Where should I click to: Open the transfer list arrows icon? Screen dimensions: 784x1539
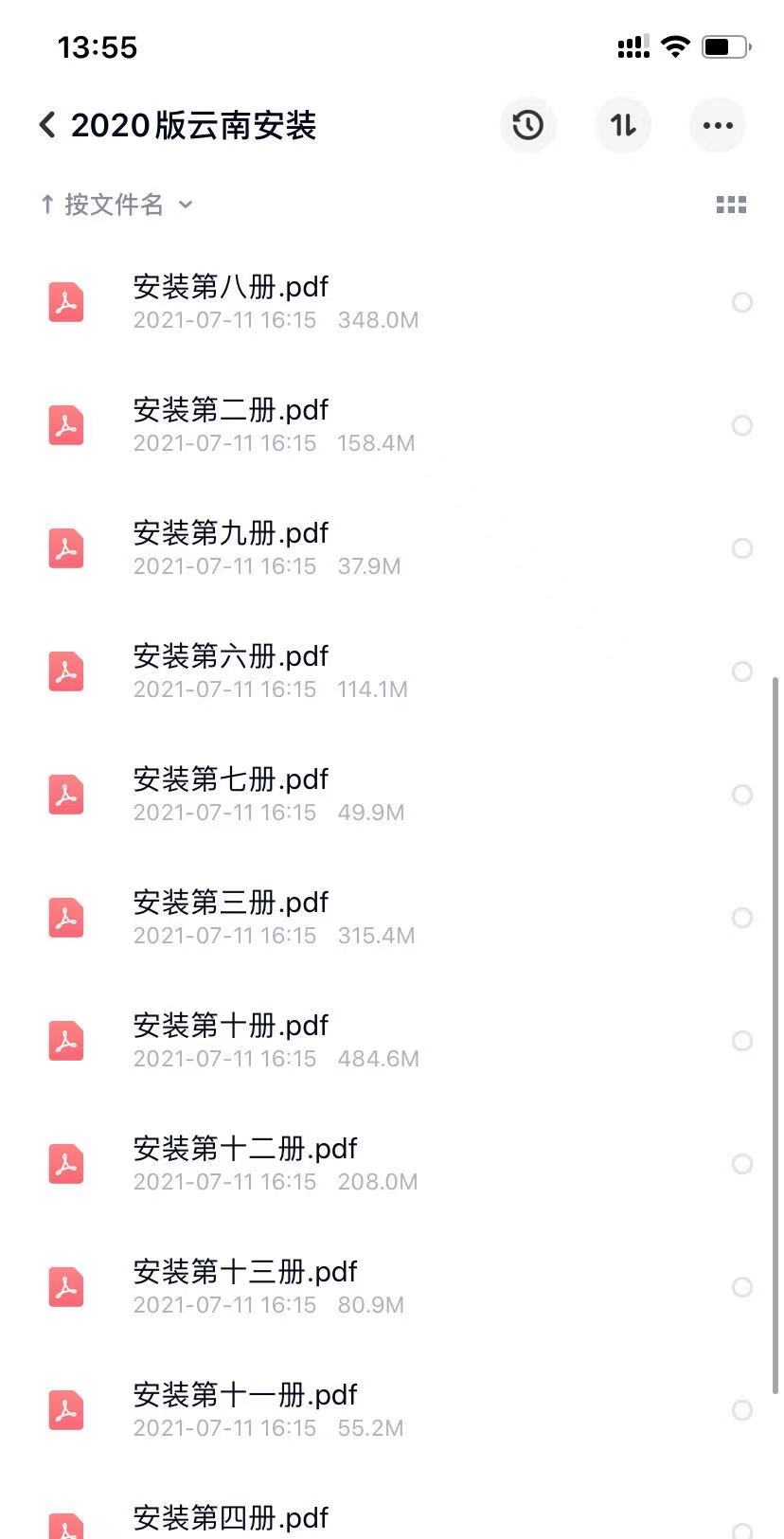(622, 125)
